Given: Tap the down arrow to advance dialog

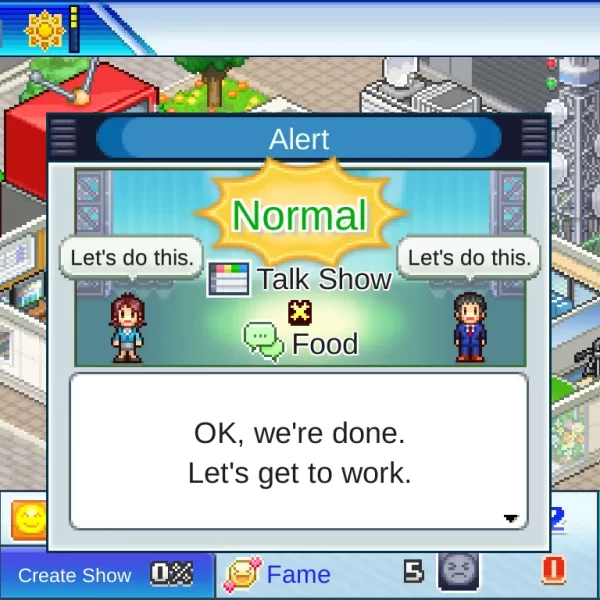Looking at the screenshot, I should coord(511,518).
